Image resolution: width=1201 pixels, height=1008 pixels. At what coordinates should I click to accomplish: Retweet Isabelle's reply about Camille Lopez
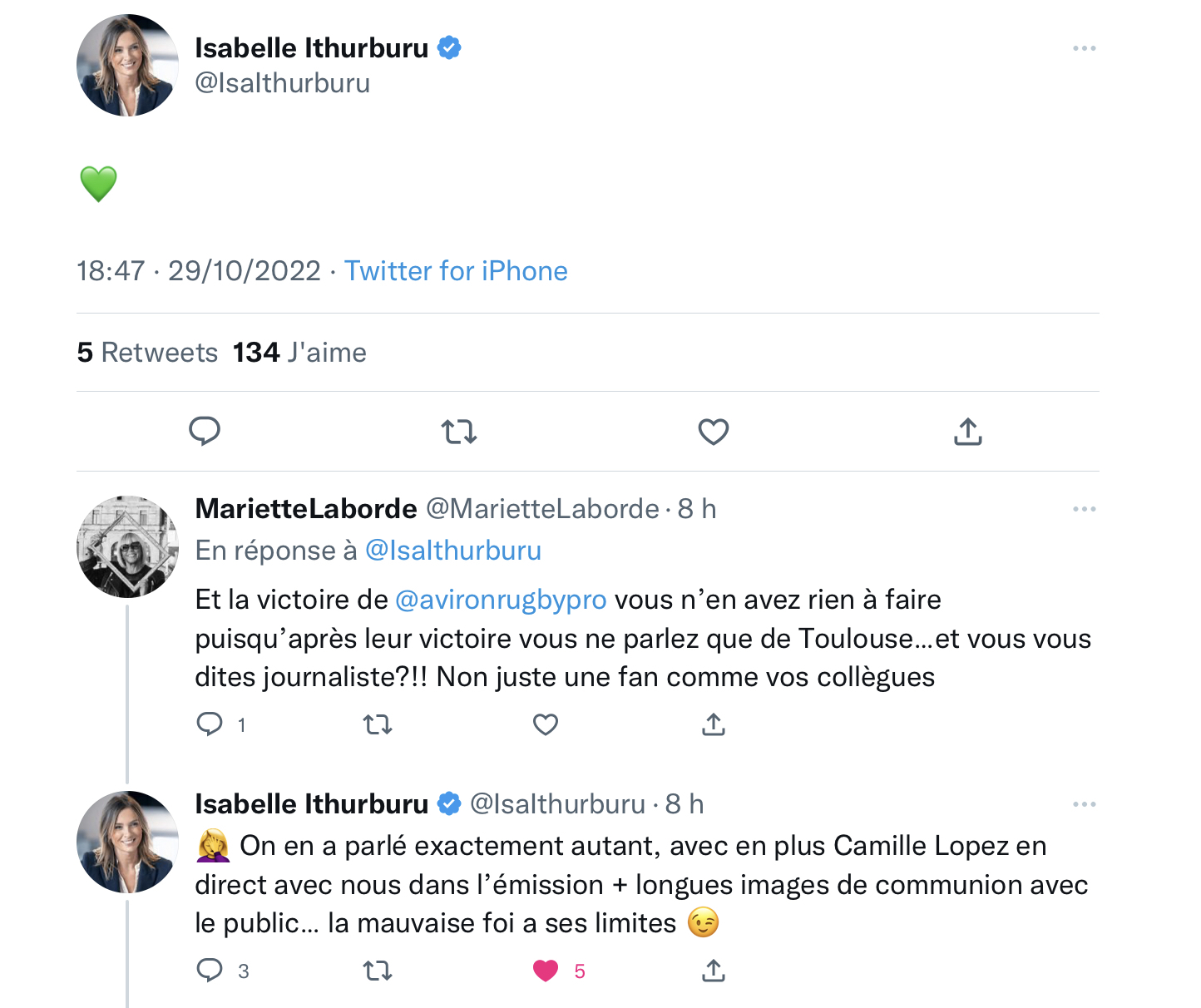(x=378, y=971)
